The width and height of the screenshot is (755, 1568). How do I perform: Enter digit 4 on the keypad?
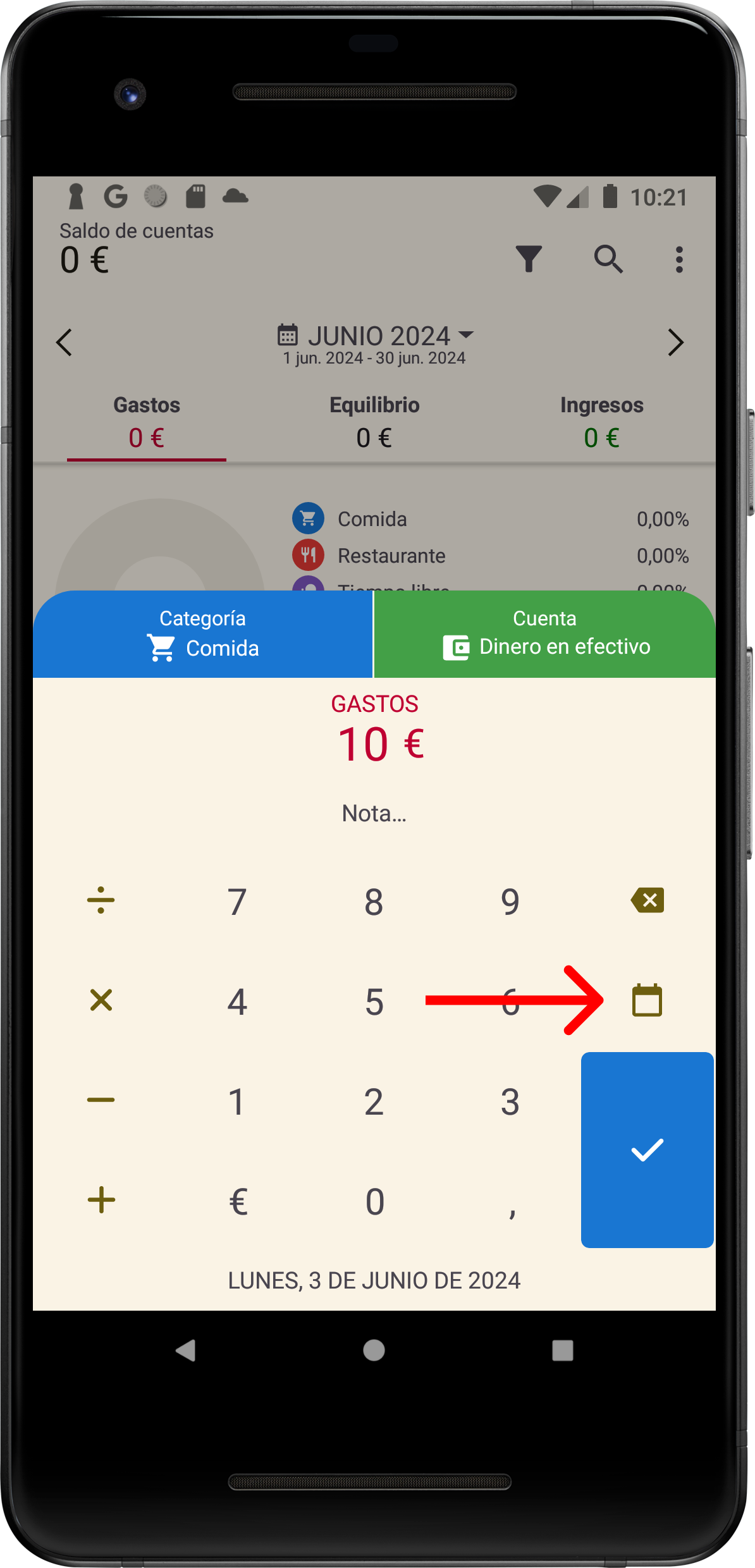(x=238, y=1001)
